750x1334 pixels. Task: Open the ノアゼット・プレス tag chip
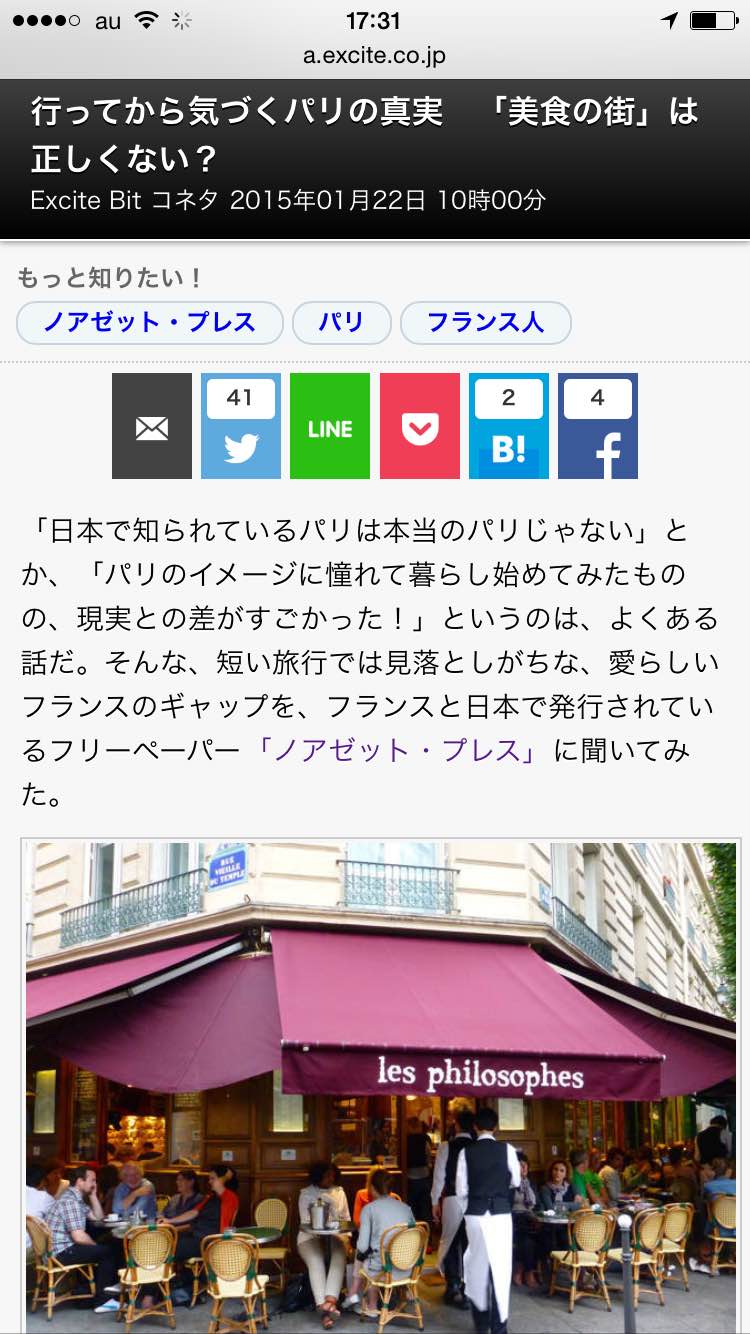(x=150, y=322)
